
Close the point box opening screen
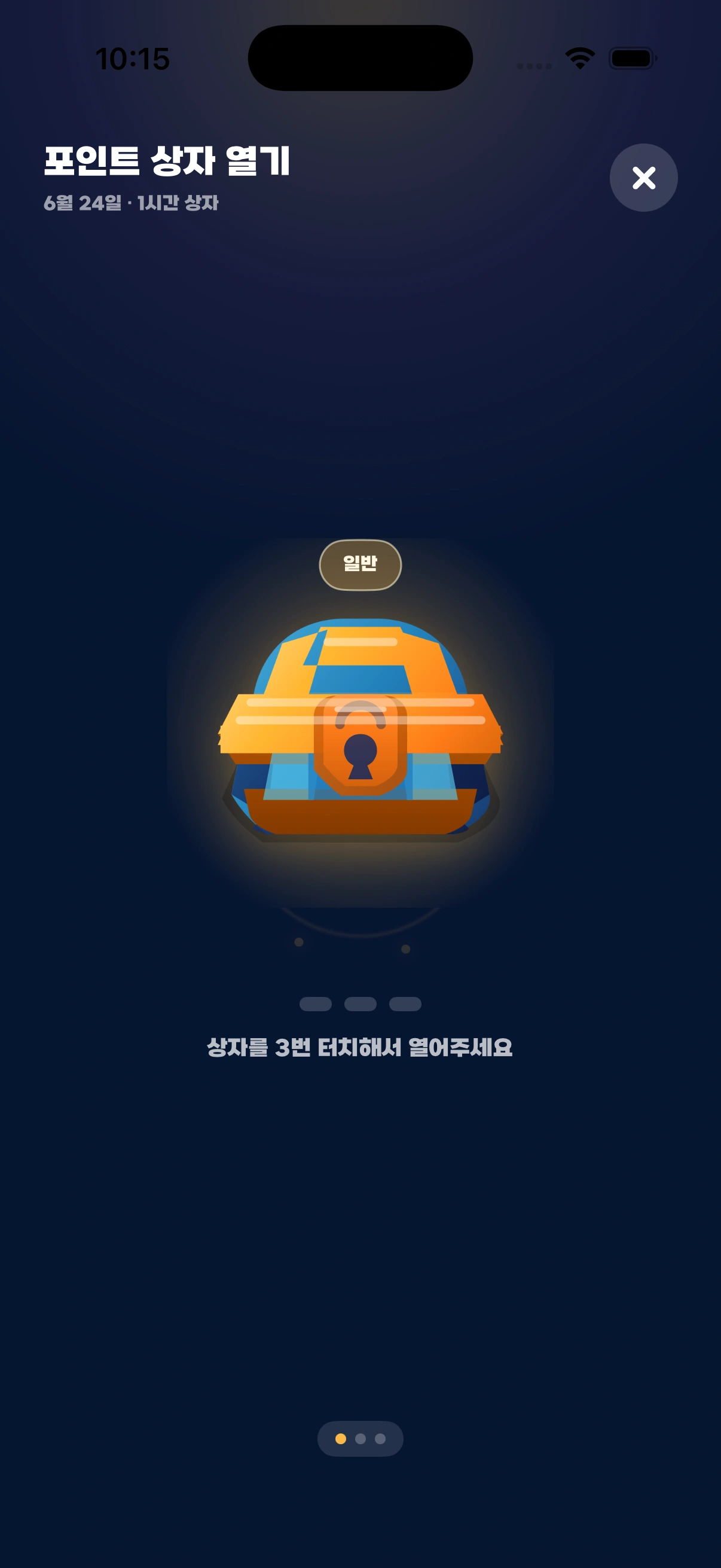[x=643, y=178]
